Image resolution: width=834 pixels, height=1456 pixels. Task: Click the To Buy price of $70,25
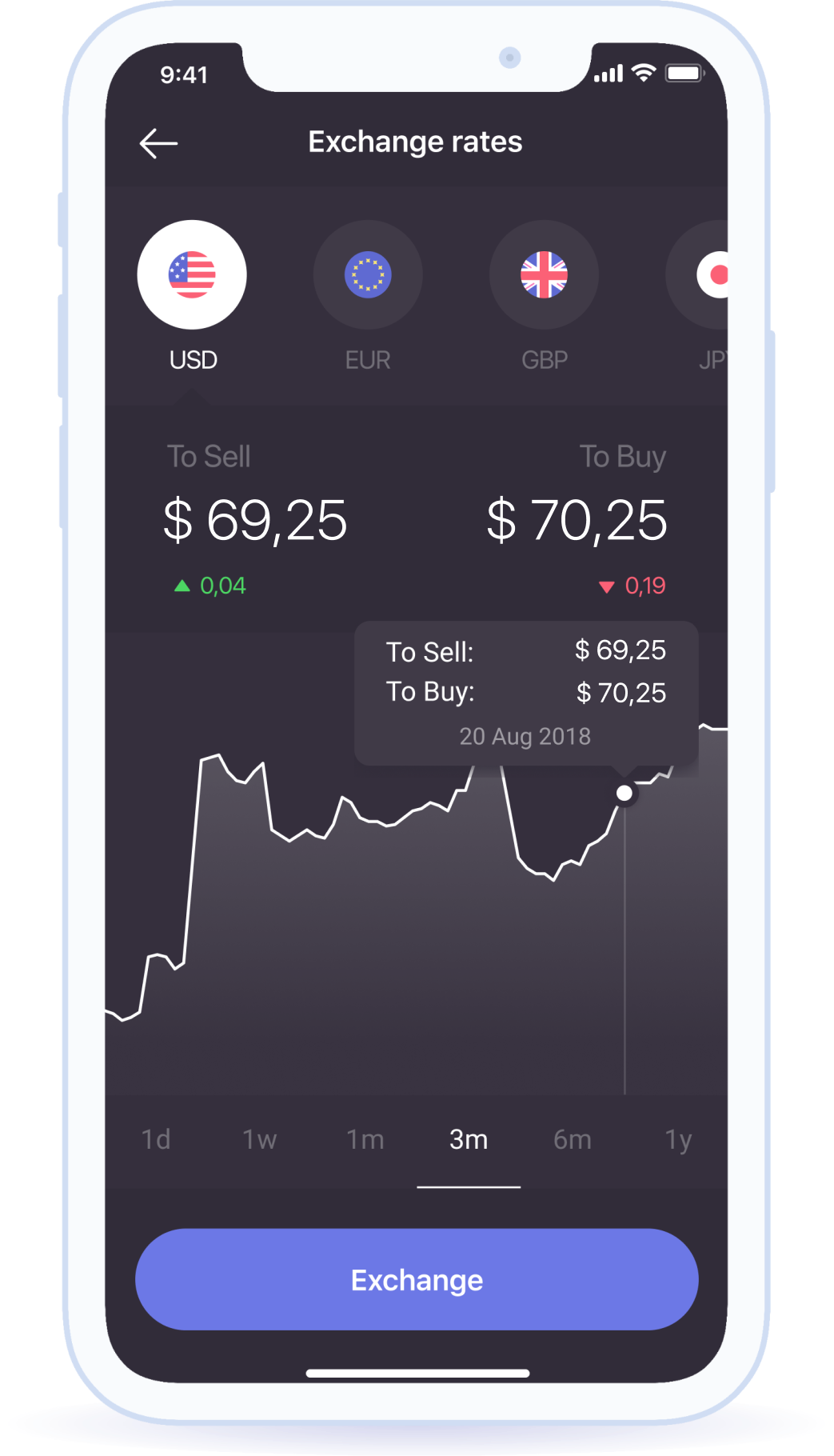coord(578,520)
